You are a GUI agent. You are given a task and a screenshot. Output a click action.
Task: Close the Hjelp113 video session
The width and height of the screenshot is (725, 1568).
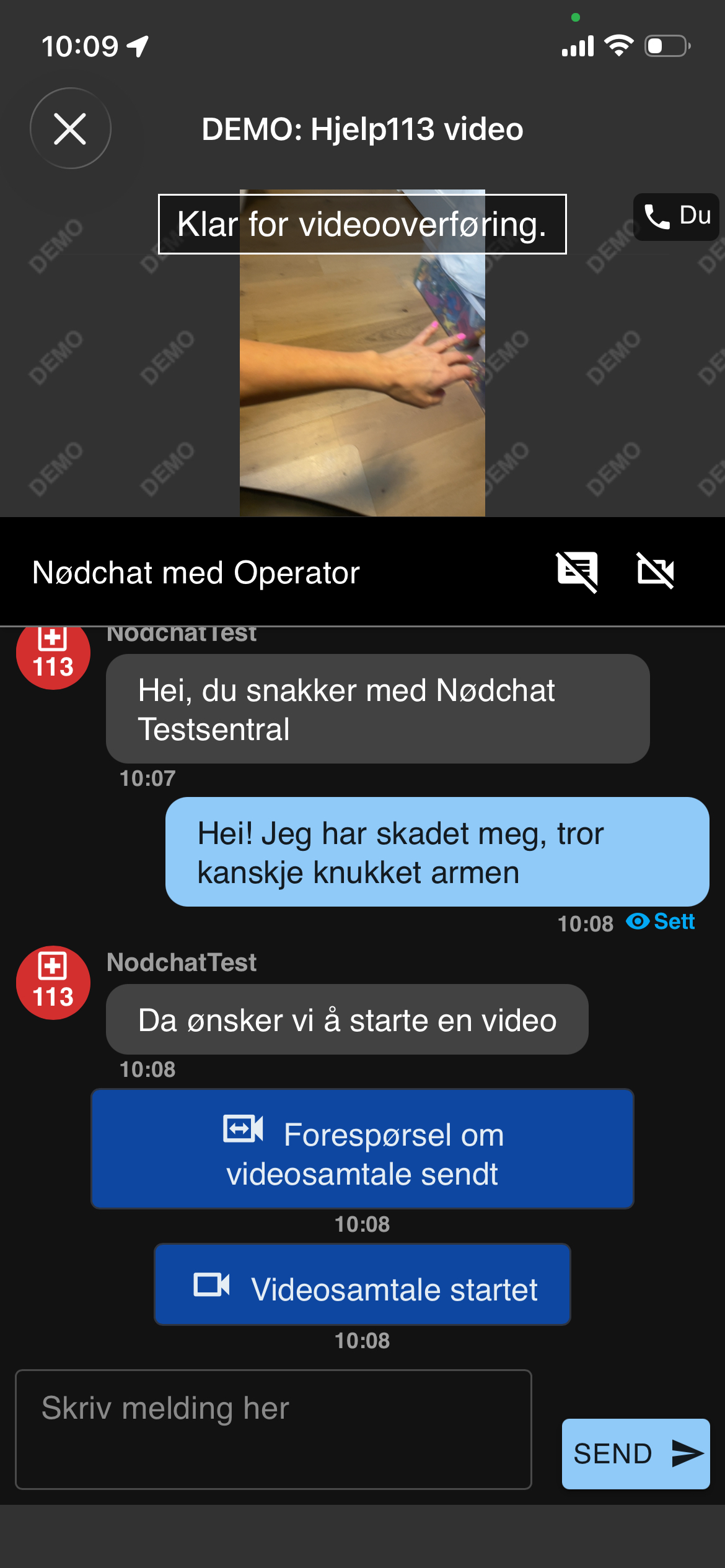tap(70, 129)
